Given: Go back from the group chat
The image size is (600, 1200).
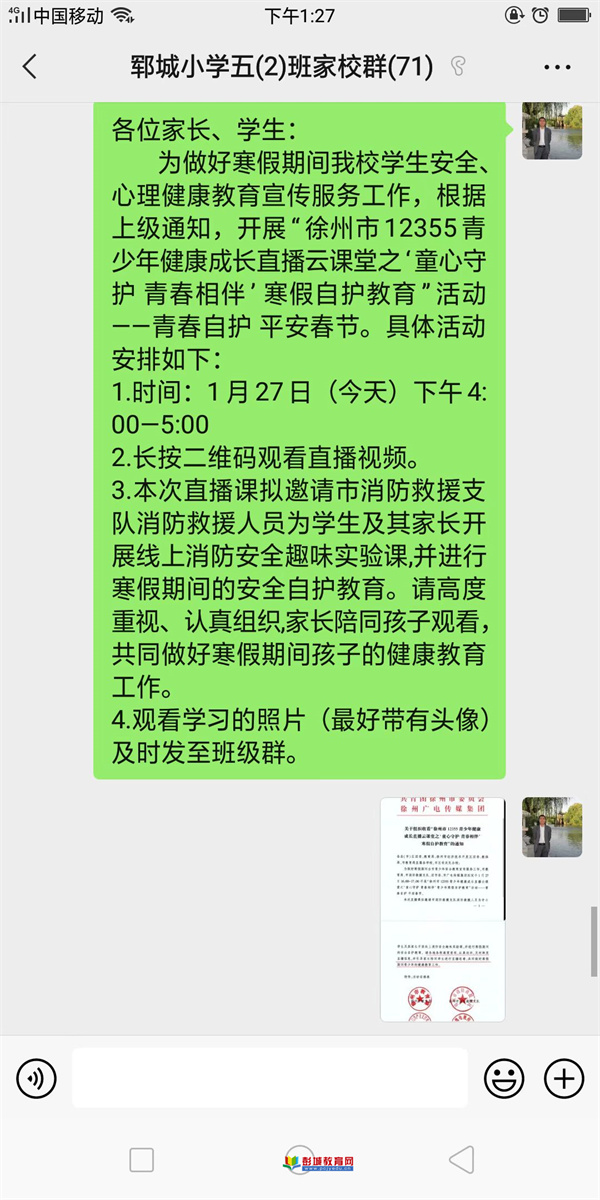Looking at the screenshot, I should pos(29,67).
